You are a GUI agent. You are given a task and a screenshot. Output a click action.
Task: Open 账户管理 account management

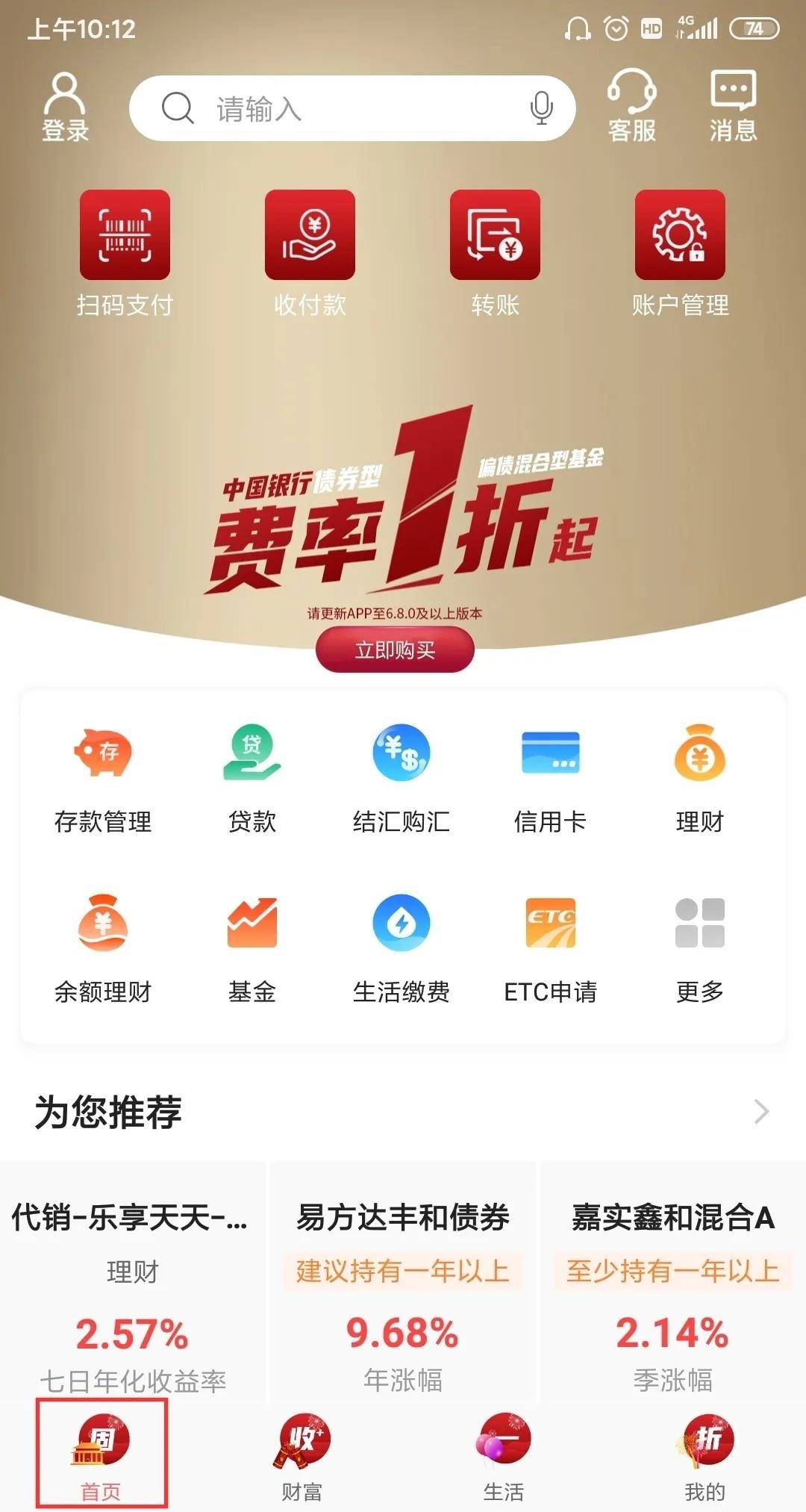tap(680, 254)
